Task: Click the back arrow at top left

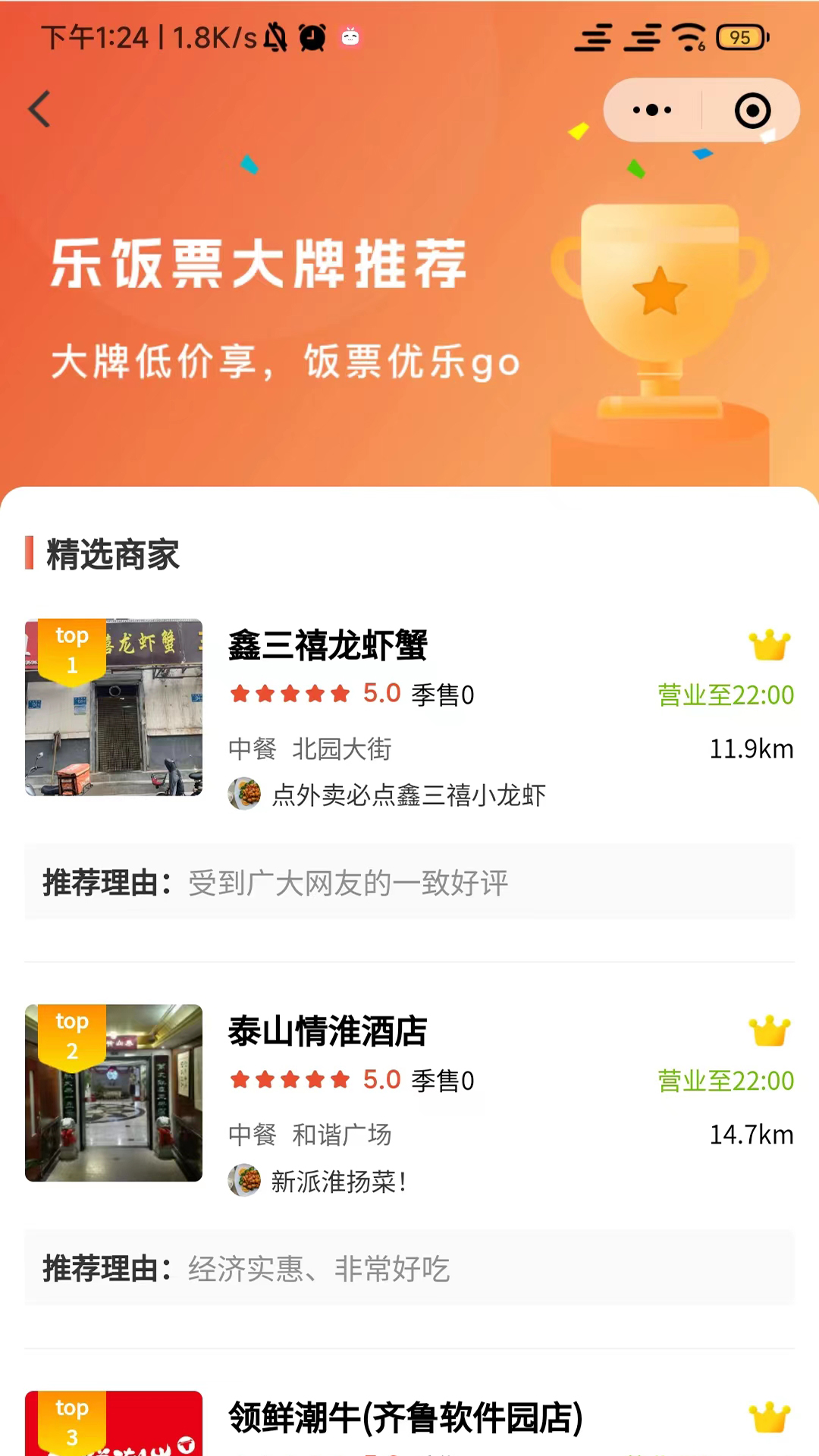Action: pyautogui.click(x=39, y=108)
